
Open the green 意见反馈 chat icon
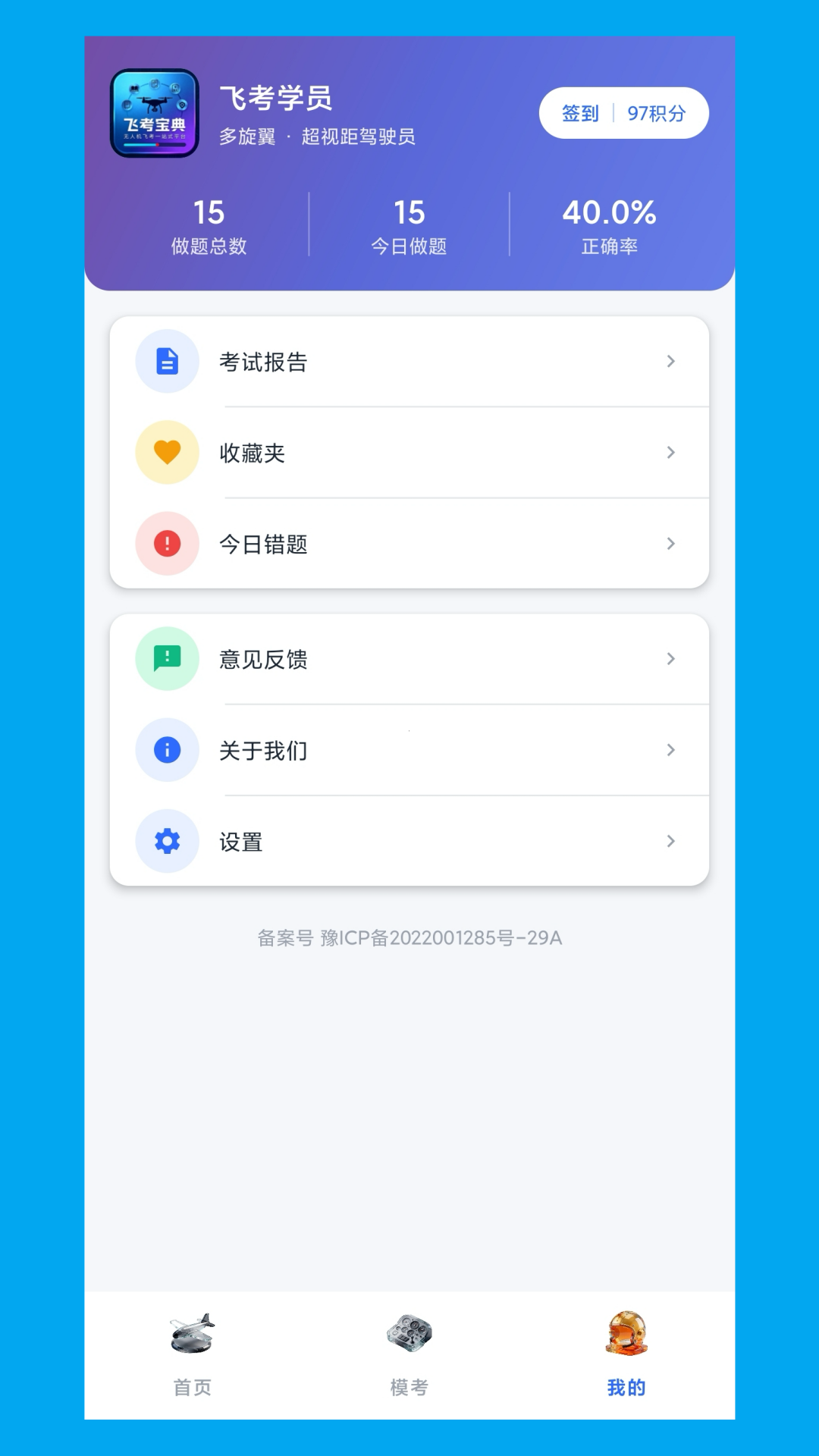tap(167, 658)
